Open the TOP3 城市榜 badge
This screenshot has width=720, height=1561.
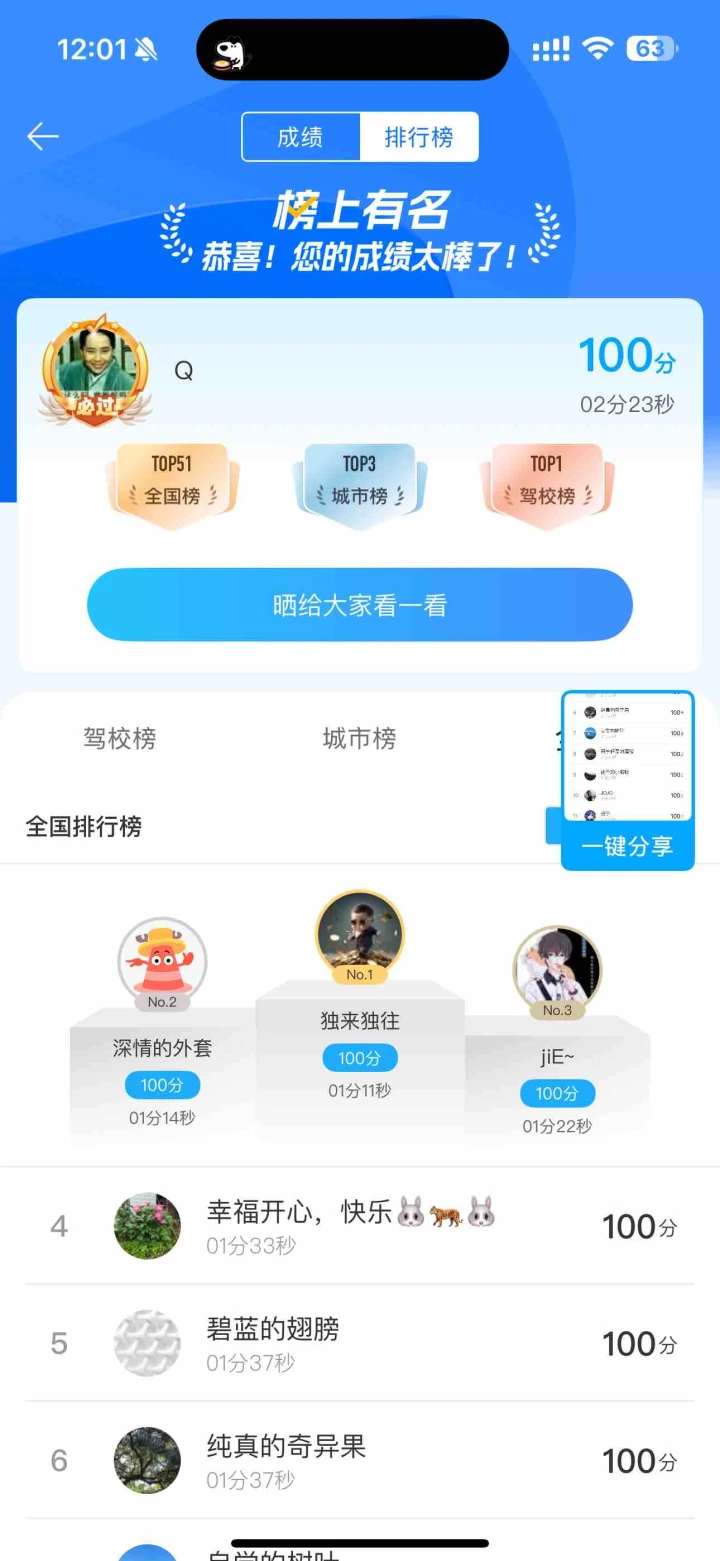pos(359,483)
